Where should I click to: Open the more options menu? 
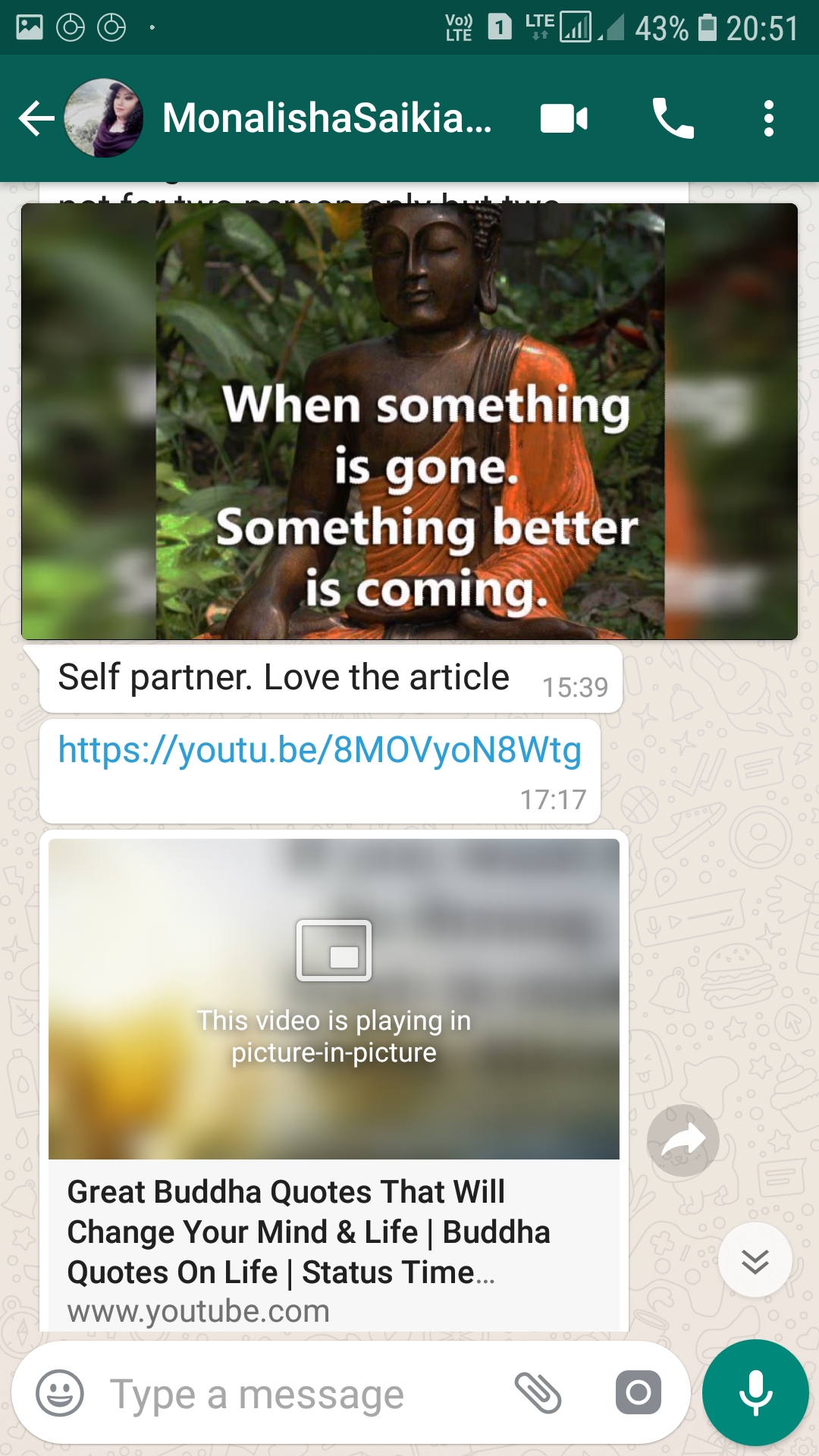pos(768,119)
